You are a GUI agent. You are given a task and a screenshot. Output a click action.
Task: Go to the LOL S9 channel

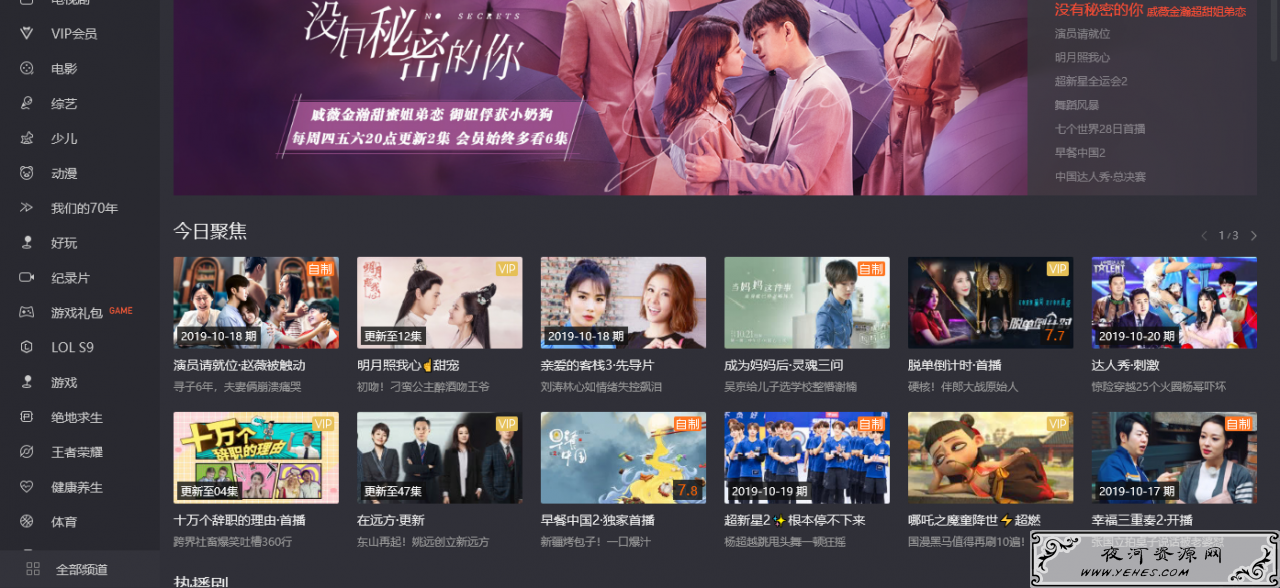[72, 348]
